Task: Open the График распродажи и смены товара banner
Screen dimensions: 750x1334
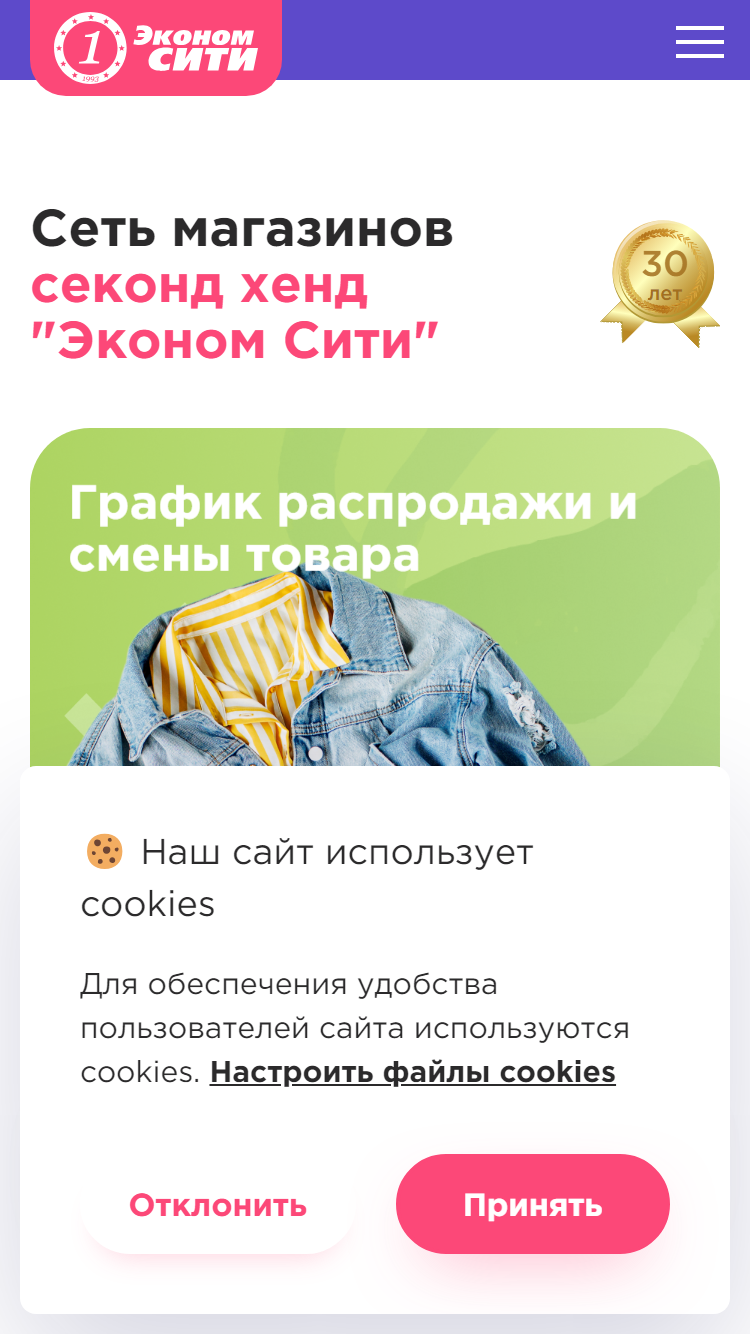Action: point(375,598)
